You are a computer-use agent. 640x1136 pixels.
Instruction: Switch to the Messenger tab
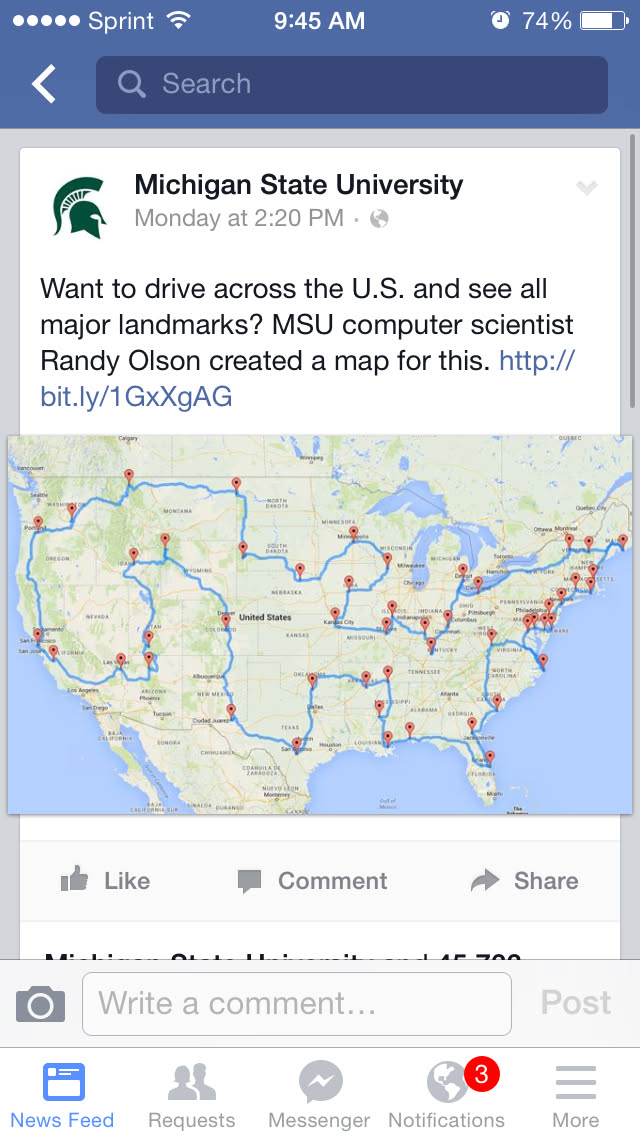[320, 1093]
